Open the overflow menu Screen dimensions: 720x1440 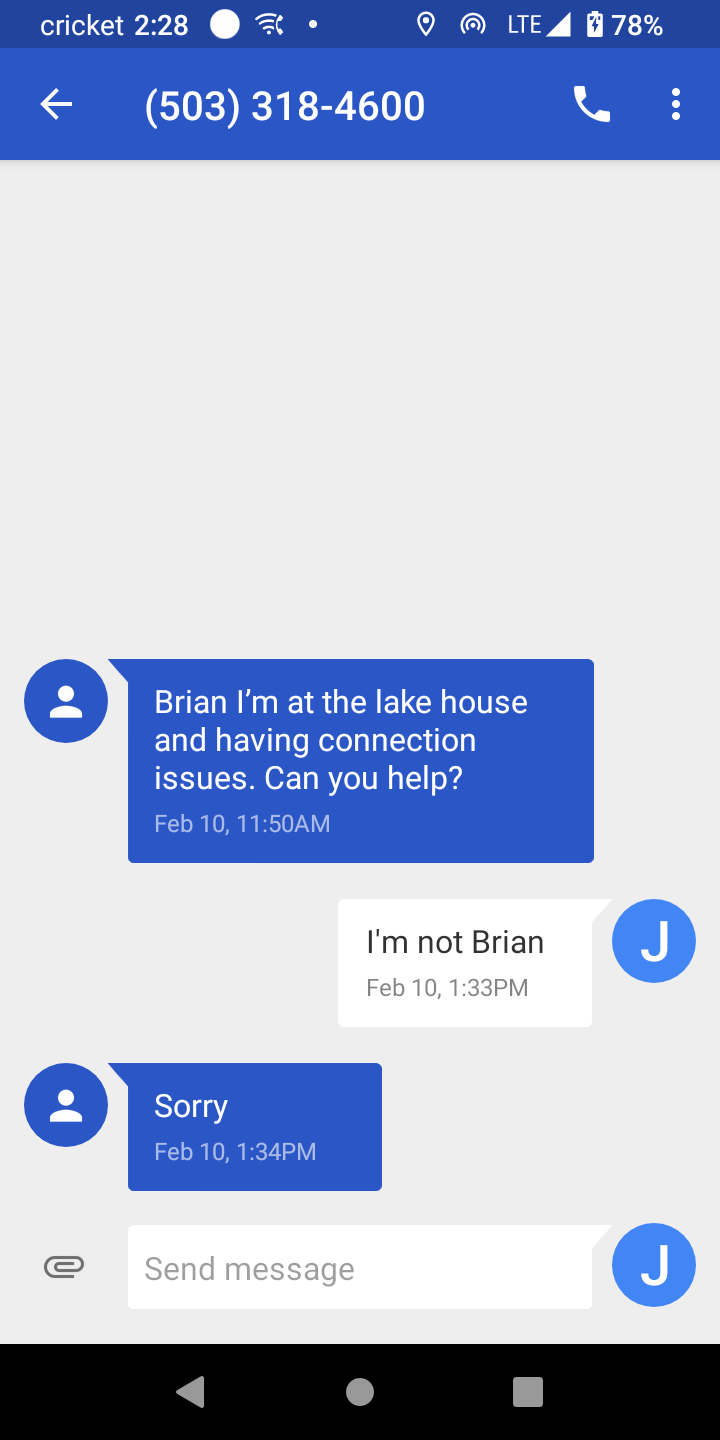[x=676, y=104]
